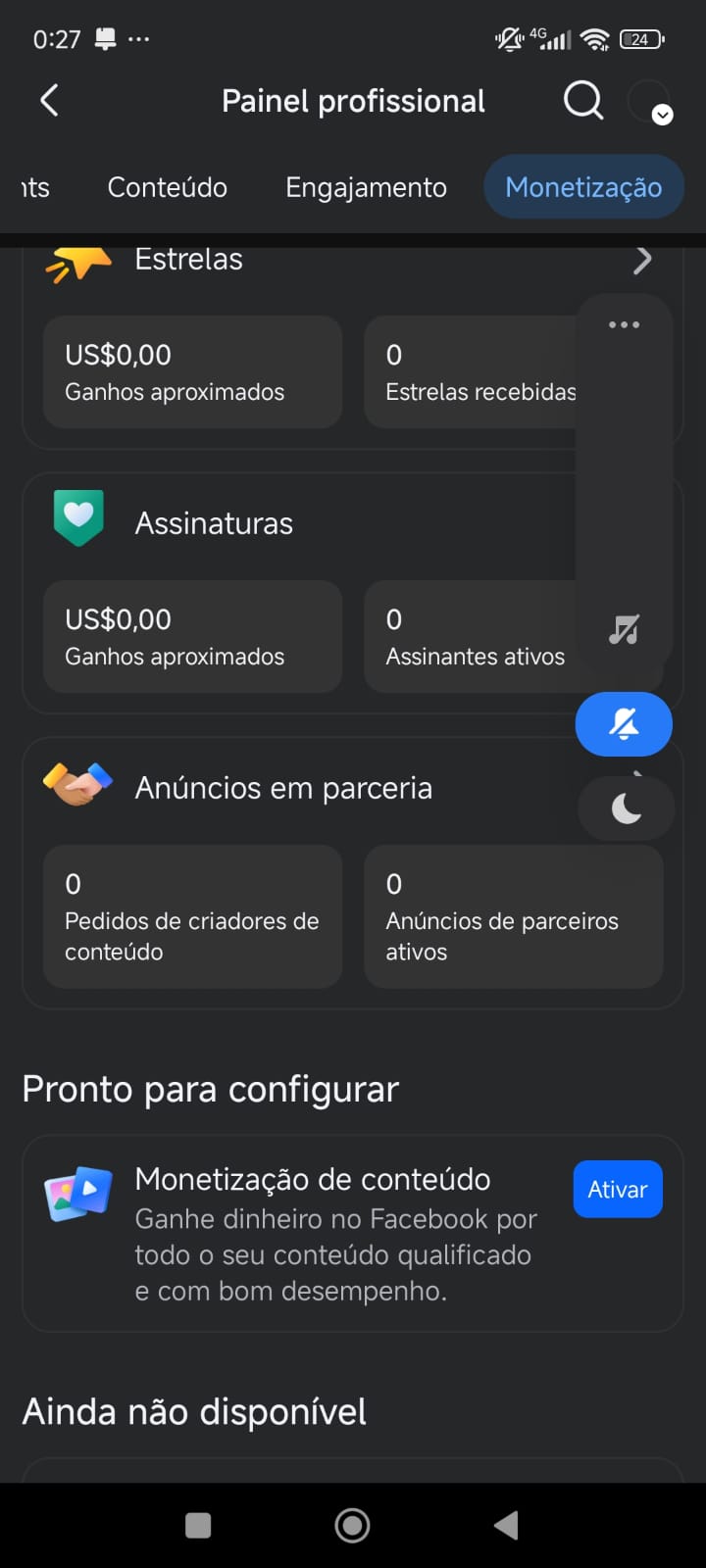
Task: Toggle the silenced bell notification button
Action: [x=624, y=725]
